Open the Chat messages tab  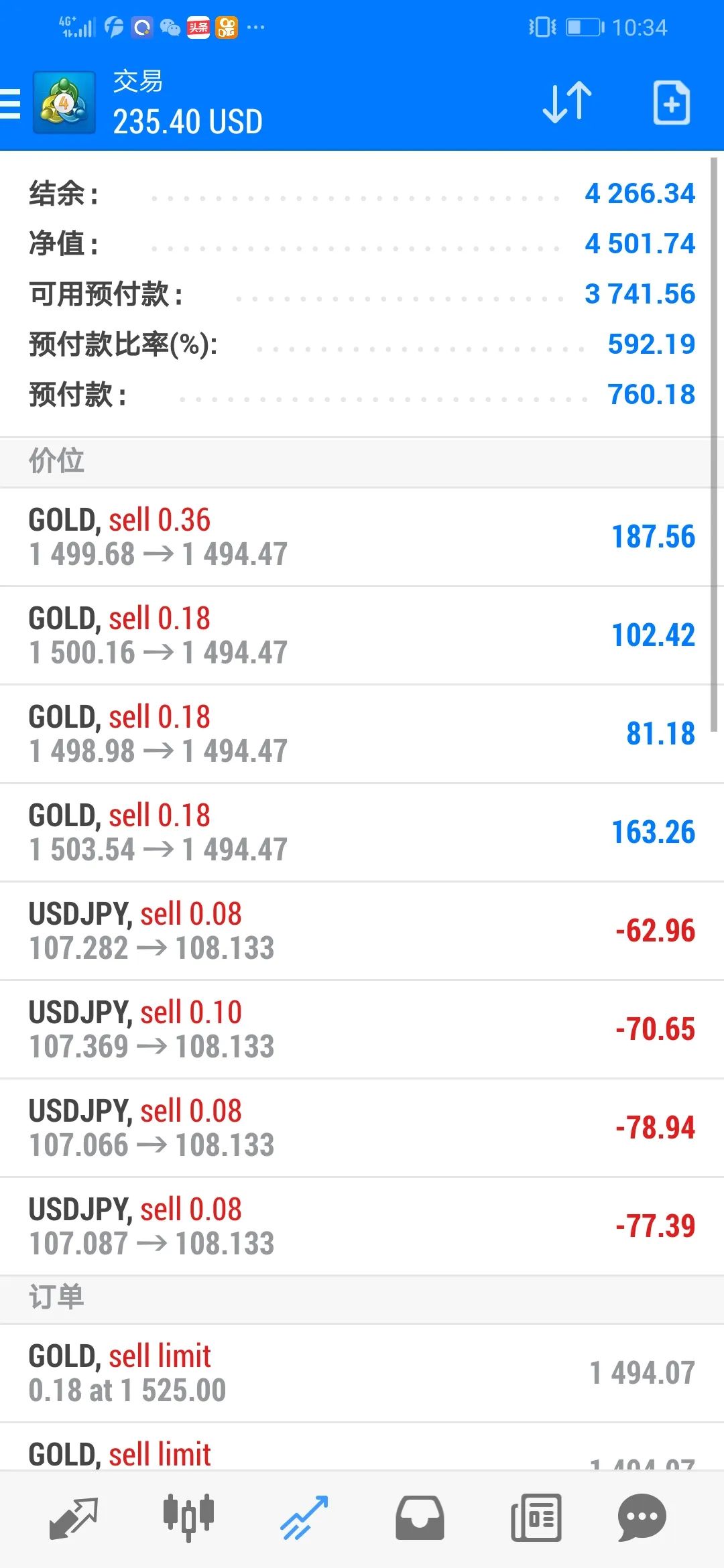point(642,1518)
